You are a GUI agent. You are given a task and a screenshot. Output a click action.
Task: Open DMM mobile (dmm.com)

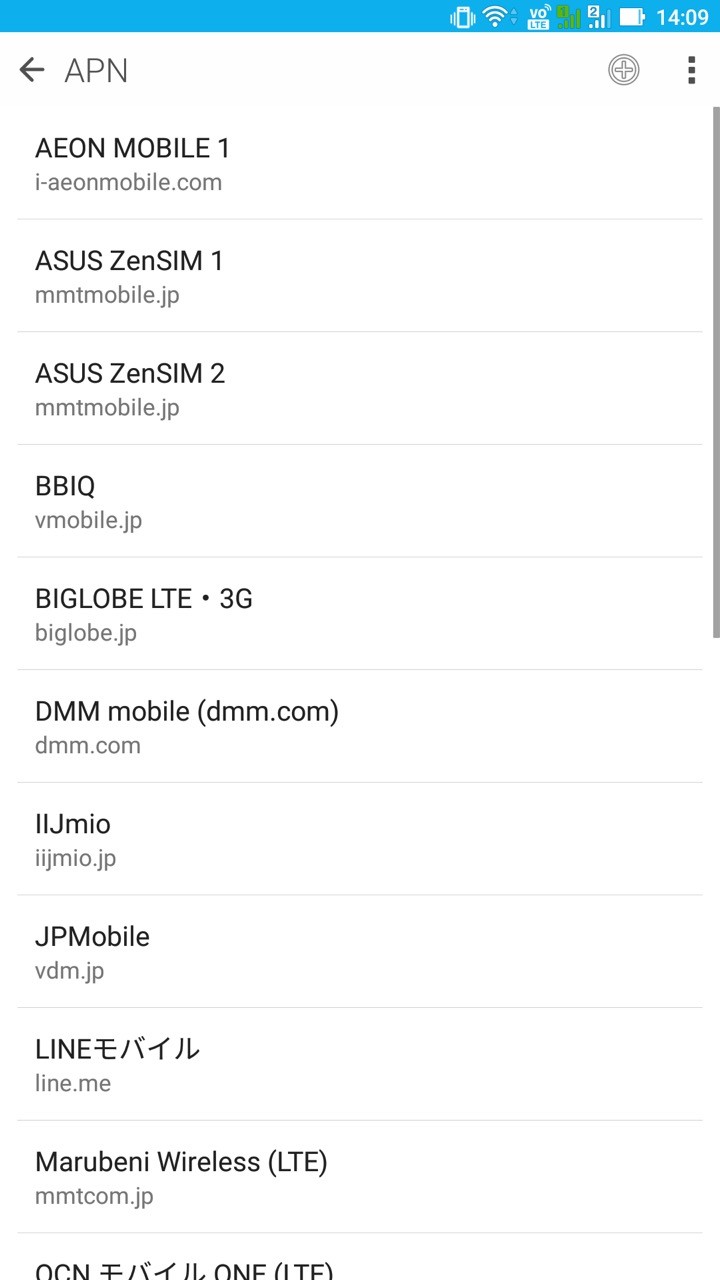(360, 726)
